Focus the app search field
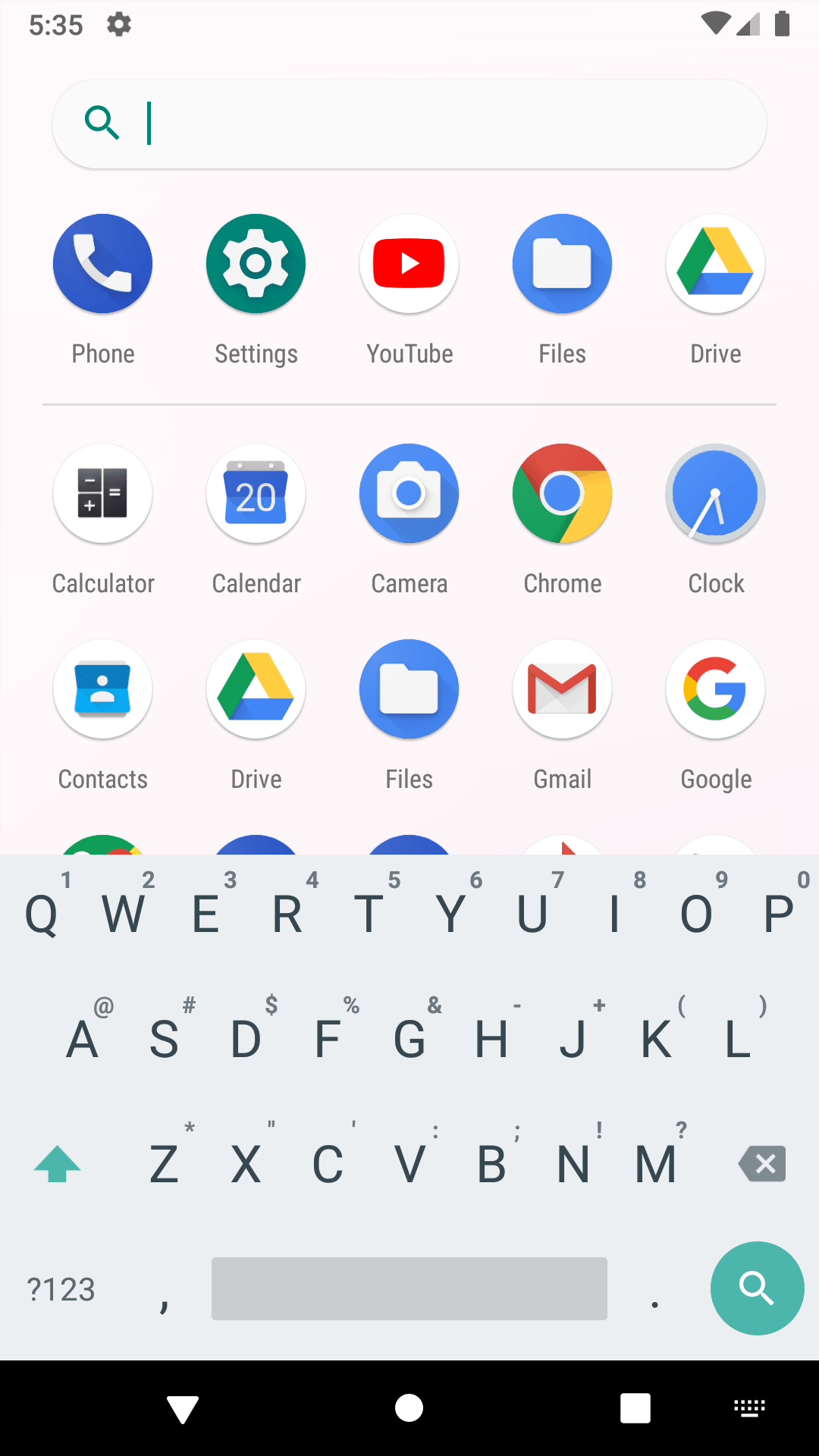The image size is (819, 1456). (x=409, y=124)
